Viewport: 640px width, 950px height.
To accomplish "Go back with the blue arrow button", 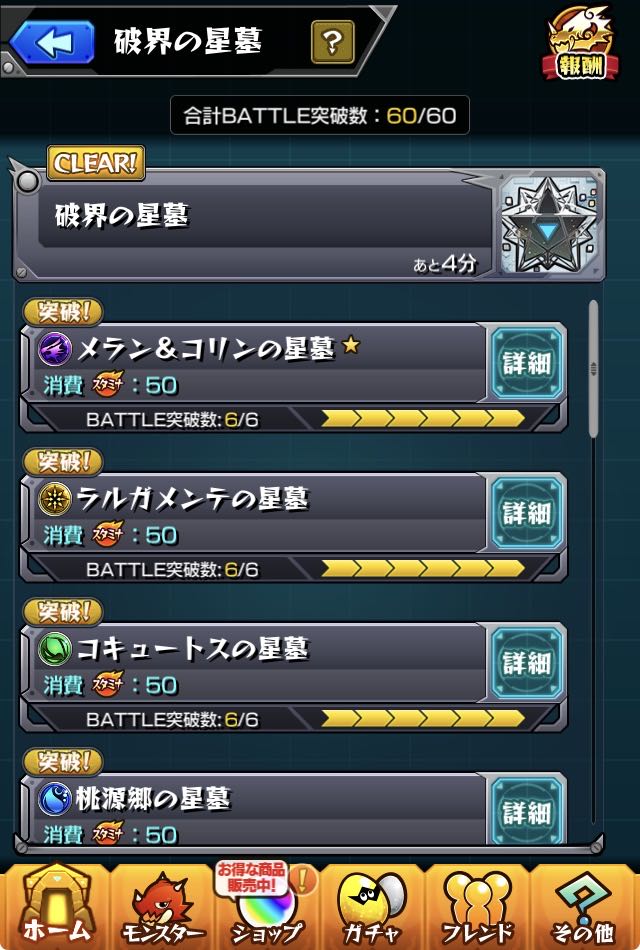I will [52, 42].
